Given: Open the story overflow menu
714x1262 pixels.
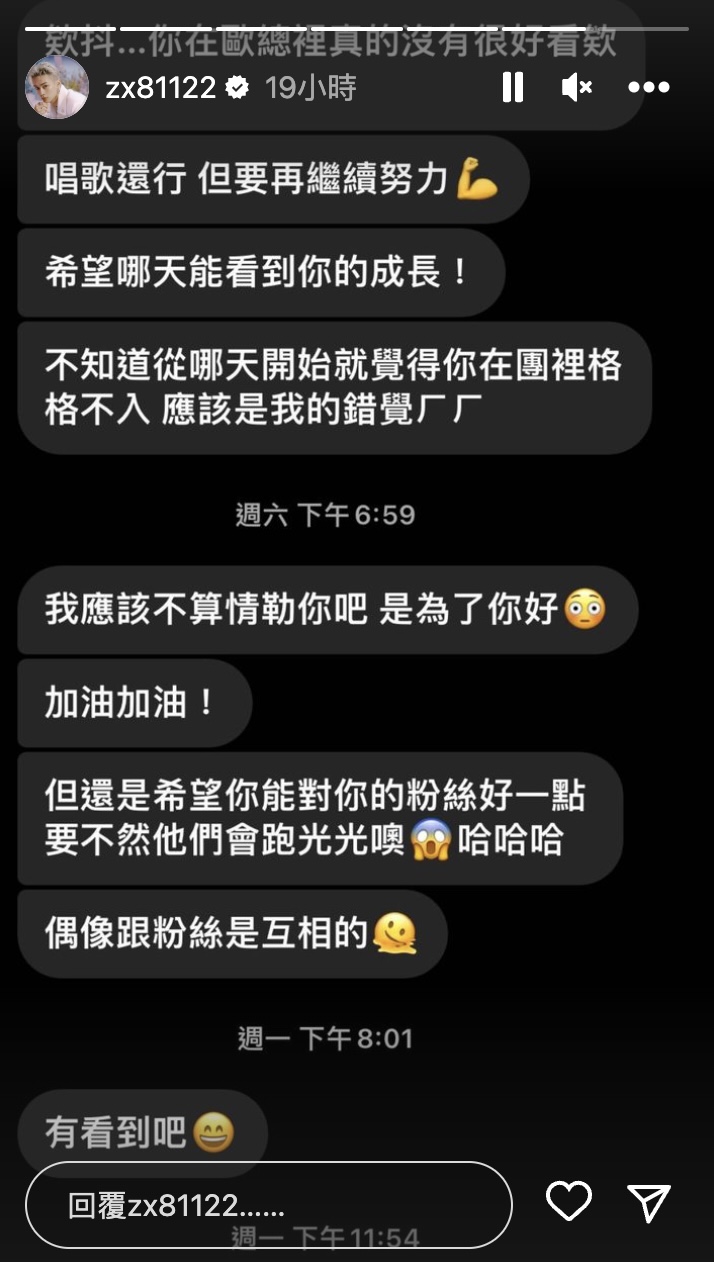Looking at the screenshot, I should pyautogui.click(x=648, y=88).
